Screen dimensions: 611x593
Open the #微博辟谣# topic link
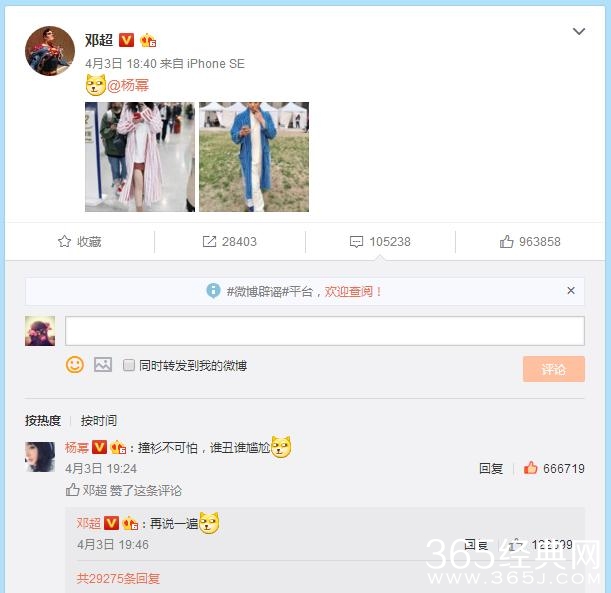[256, 291]
